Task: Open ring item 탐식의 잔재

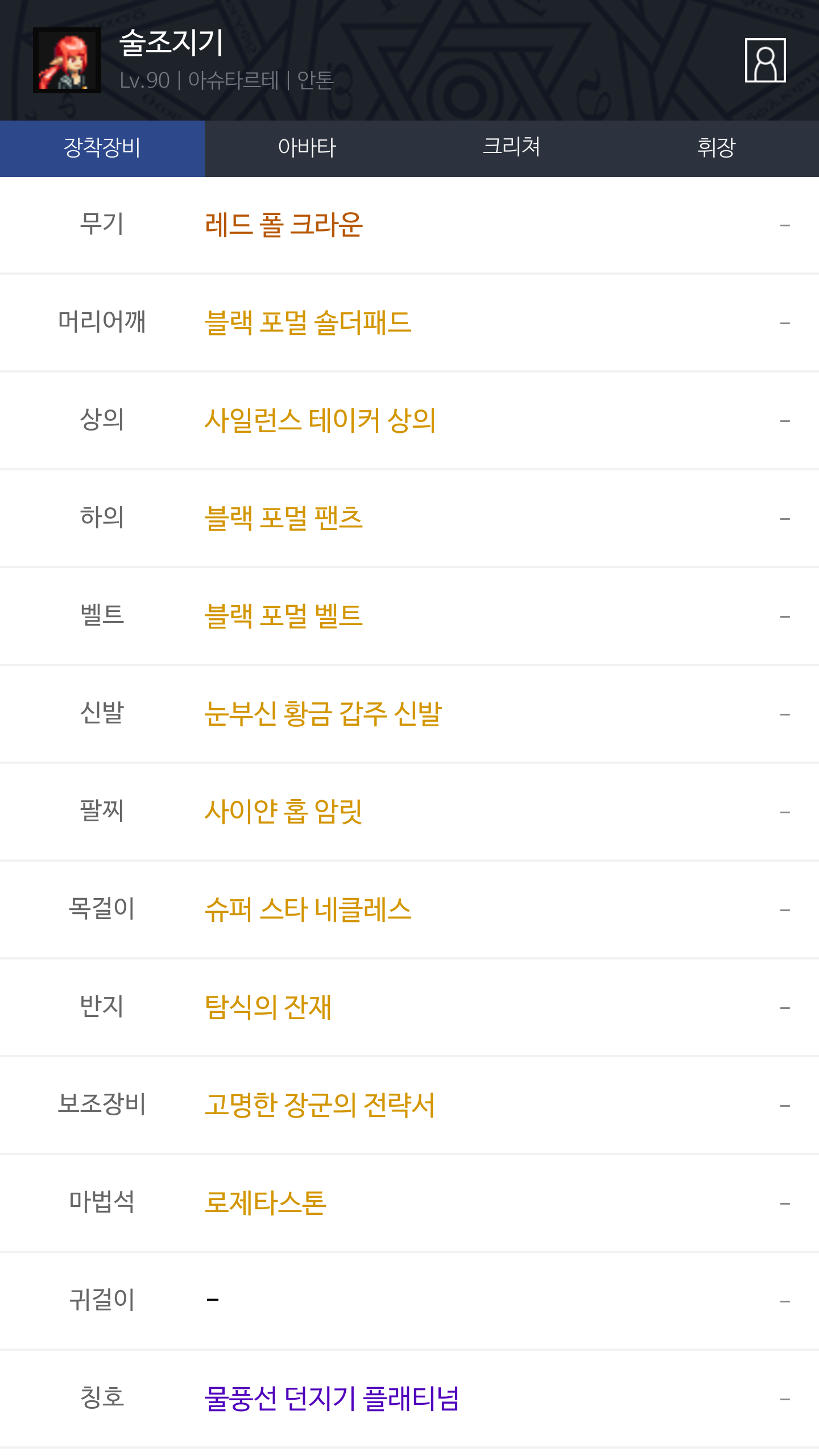Action: (x=268, y=1007)
